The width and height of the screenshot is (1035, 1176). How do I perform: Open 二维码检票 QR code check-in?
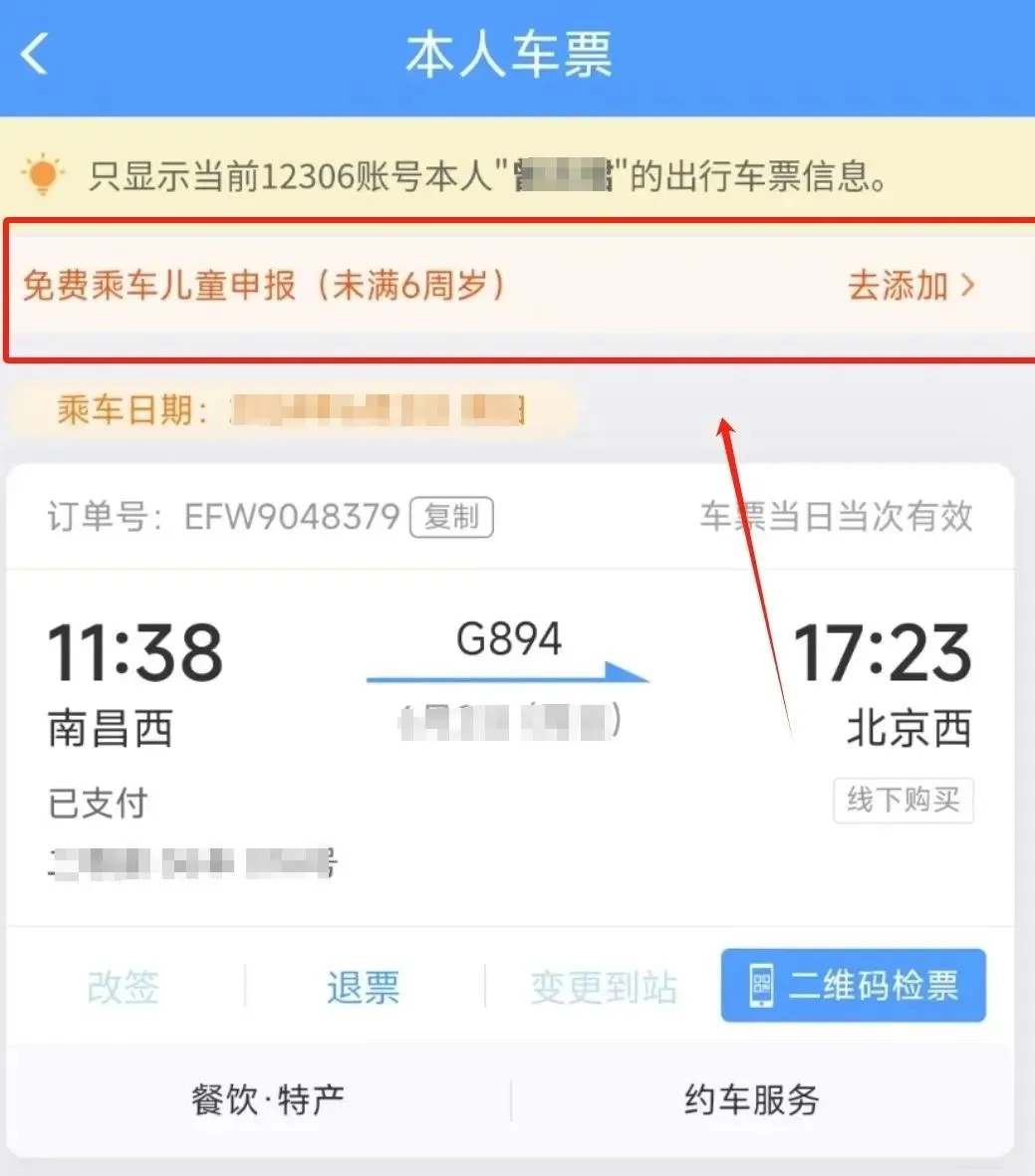(x=854, y=986)
